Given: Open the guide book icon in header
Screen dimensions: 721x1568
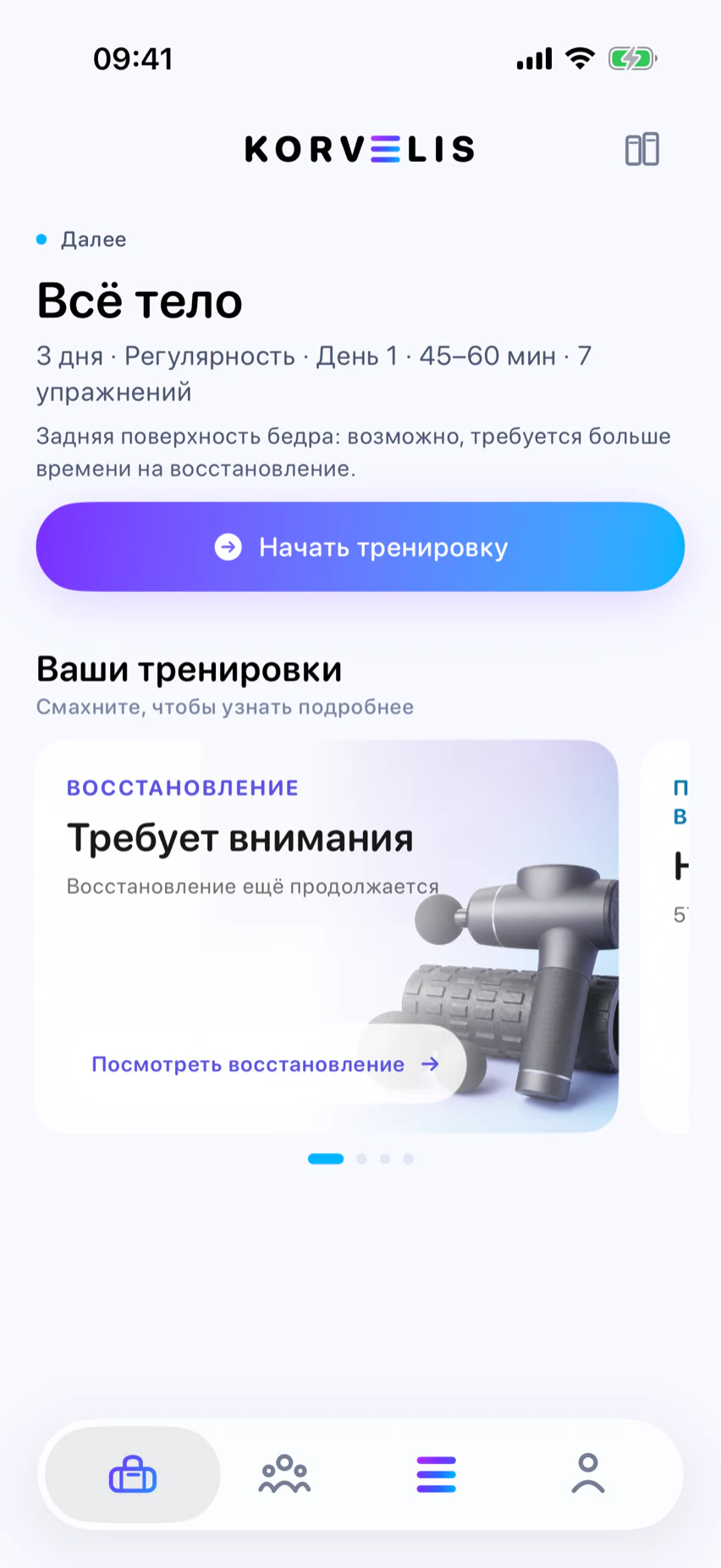Looking at the screenshot, I should [x=641, y=150].
